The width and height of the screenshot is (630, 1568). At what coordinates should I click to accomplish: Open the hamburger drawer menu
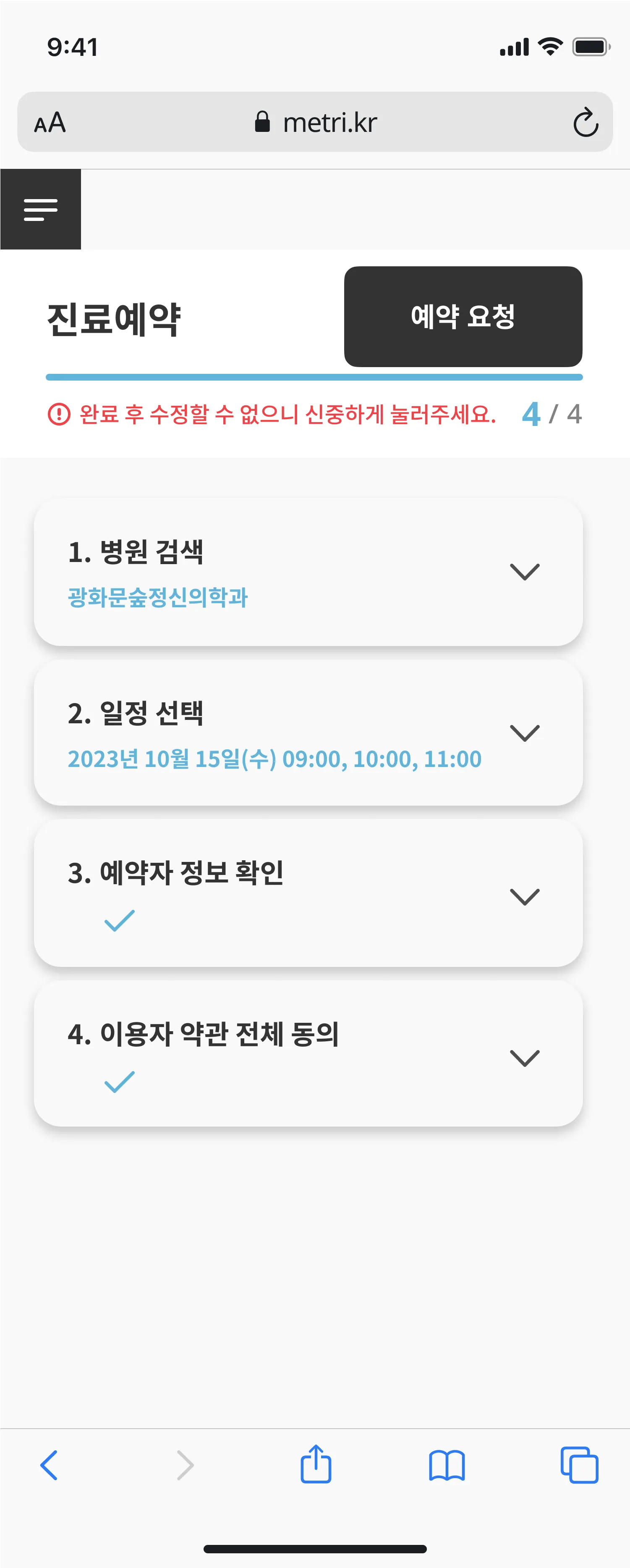[40, 210]
